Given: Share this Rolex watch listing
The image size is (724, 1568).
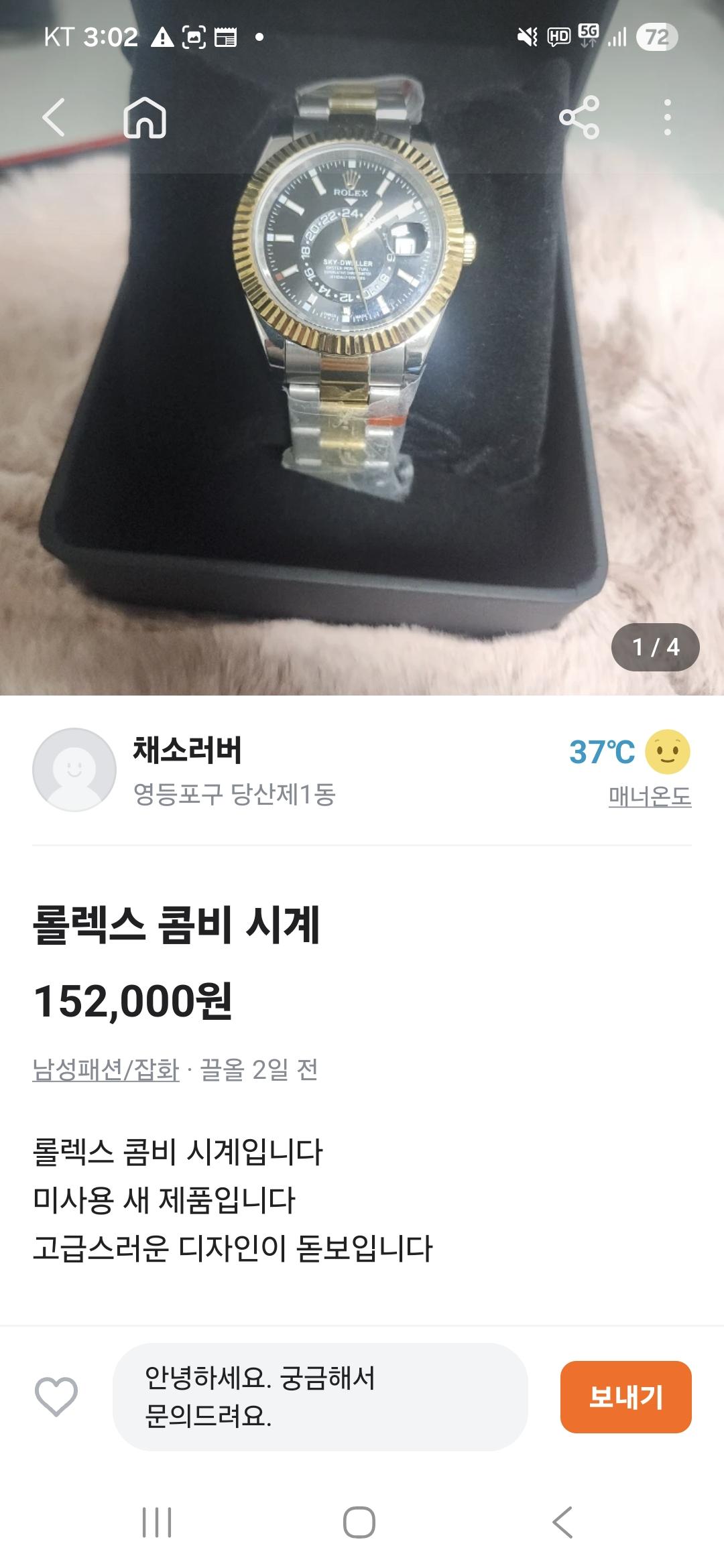Looking at the screenshot, I should 579,118.
